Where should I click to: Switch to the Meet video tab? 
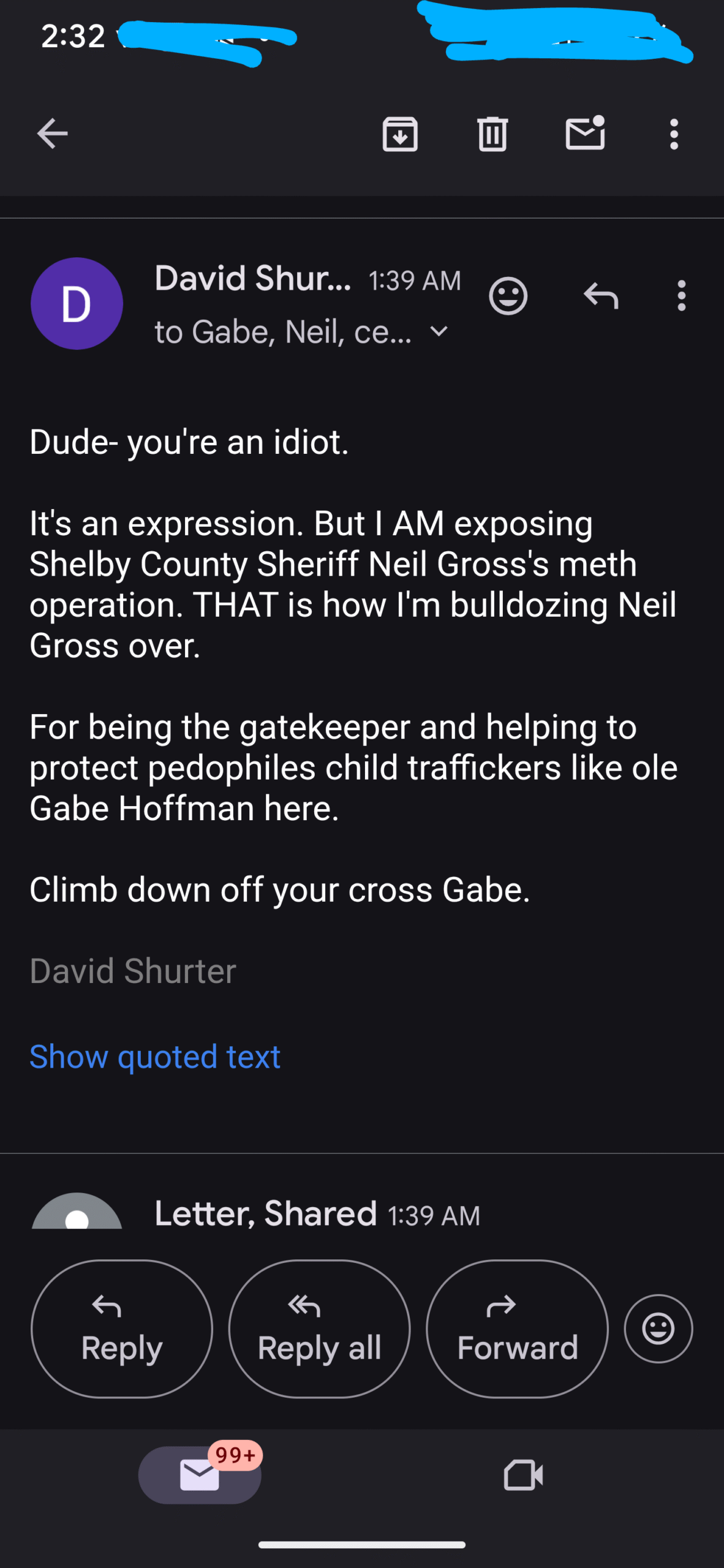point(523,1475)
